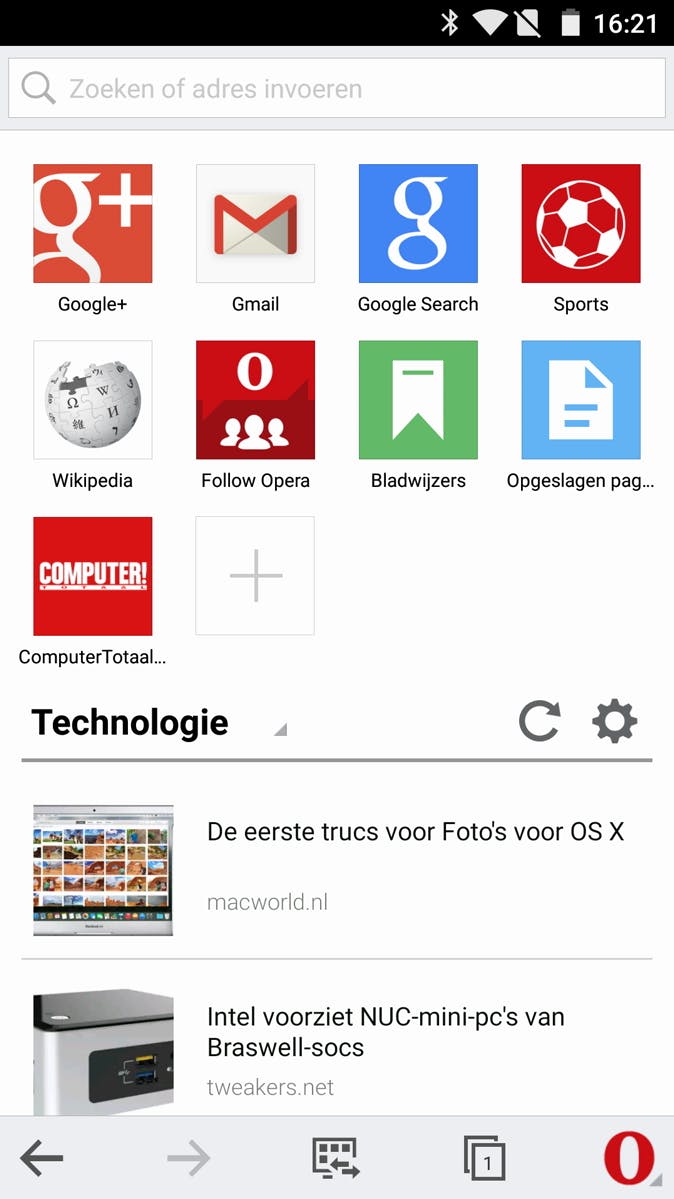Open news feed settings gear

[x=614, y=721]
